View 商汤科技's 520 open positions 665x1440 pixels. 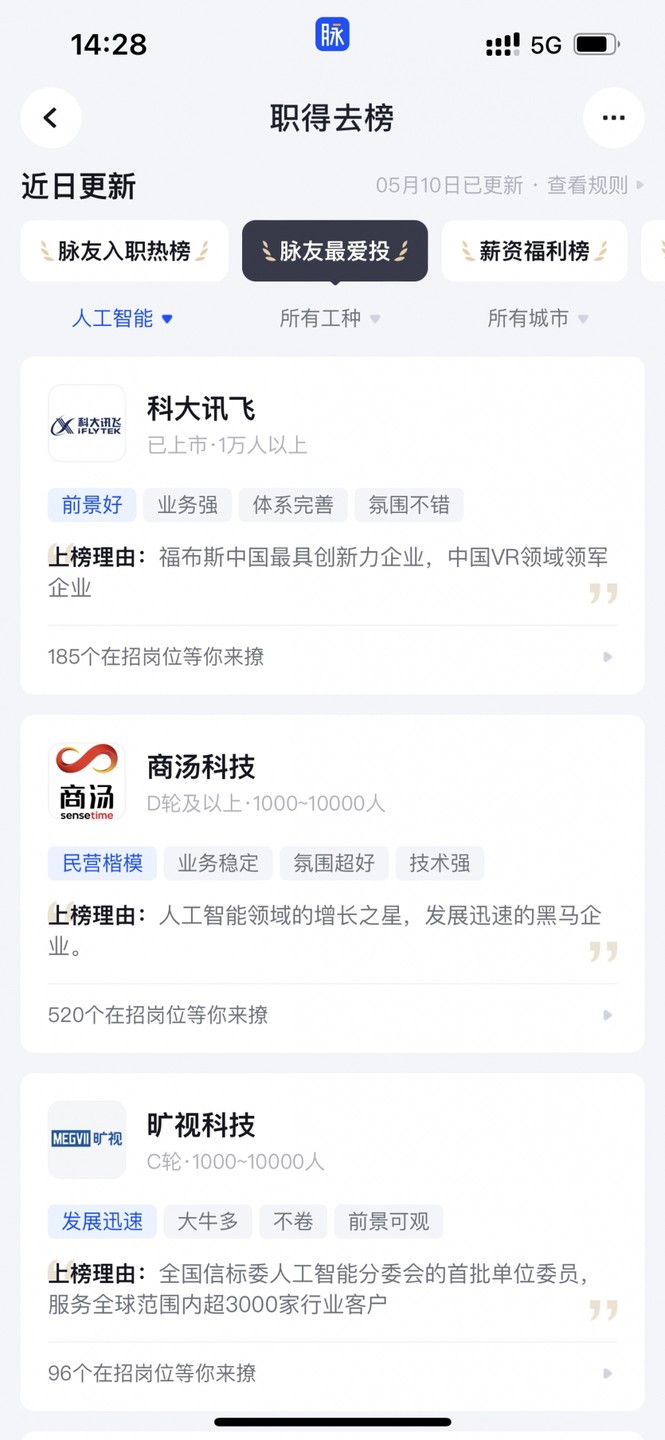click(x=332, y=1015)
